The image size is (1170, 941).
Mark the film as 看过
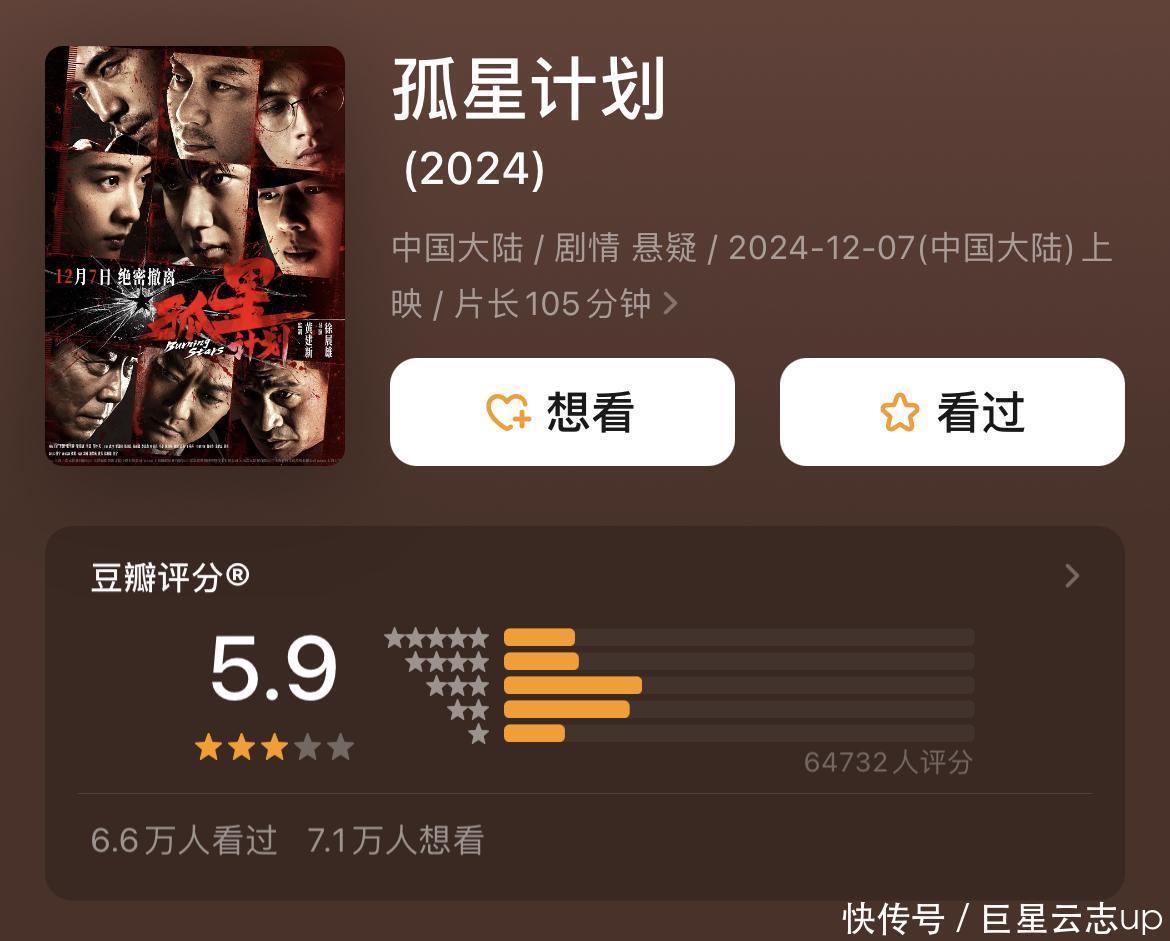952,412
